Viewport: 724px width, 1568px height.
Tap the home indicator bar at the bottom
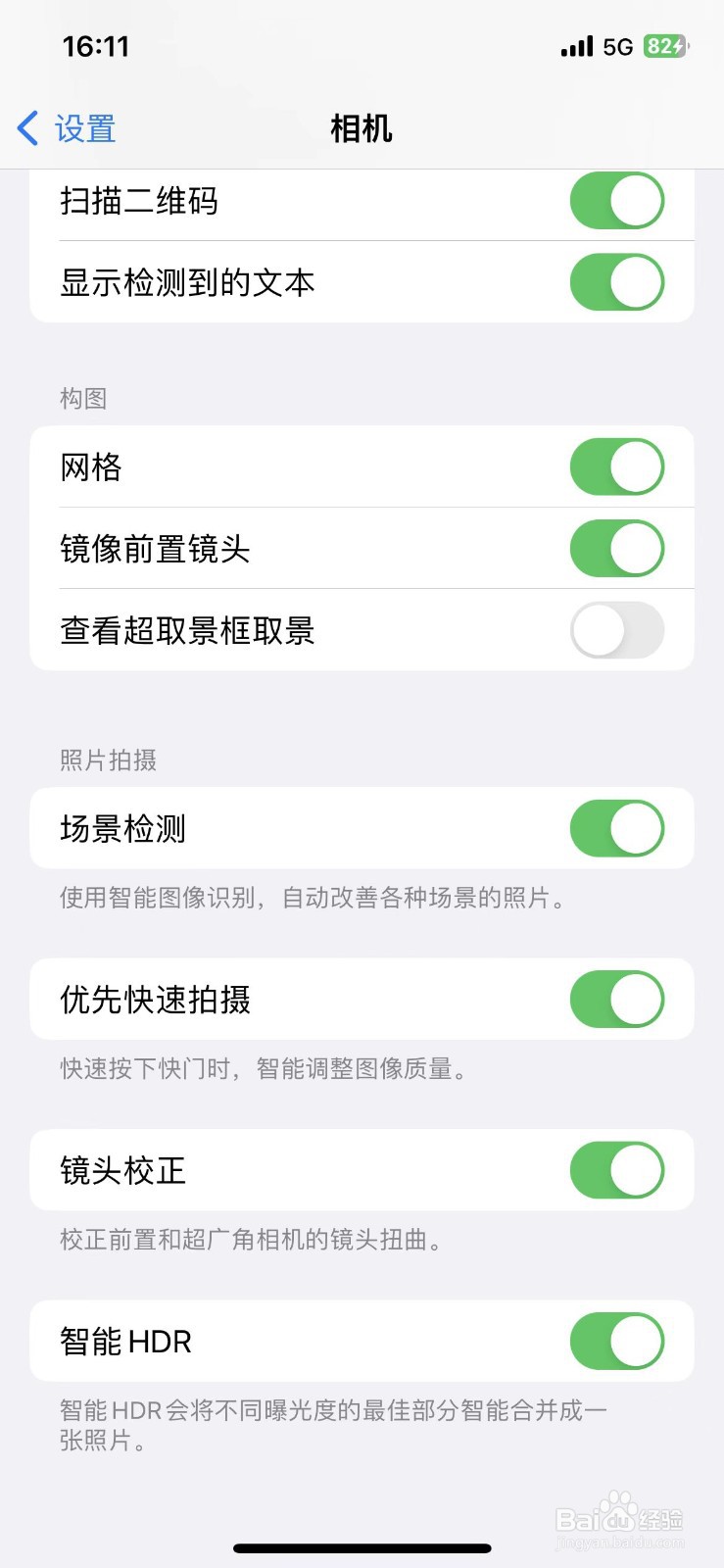click(x=362, y=1548)
